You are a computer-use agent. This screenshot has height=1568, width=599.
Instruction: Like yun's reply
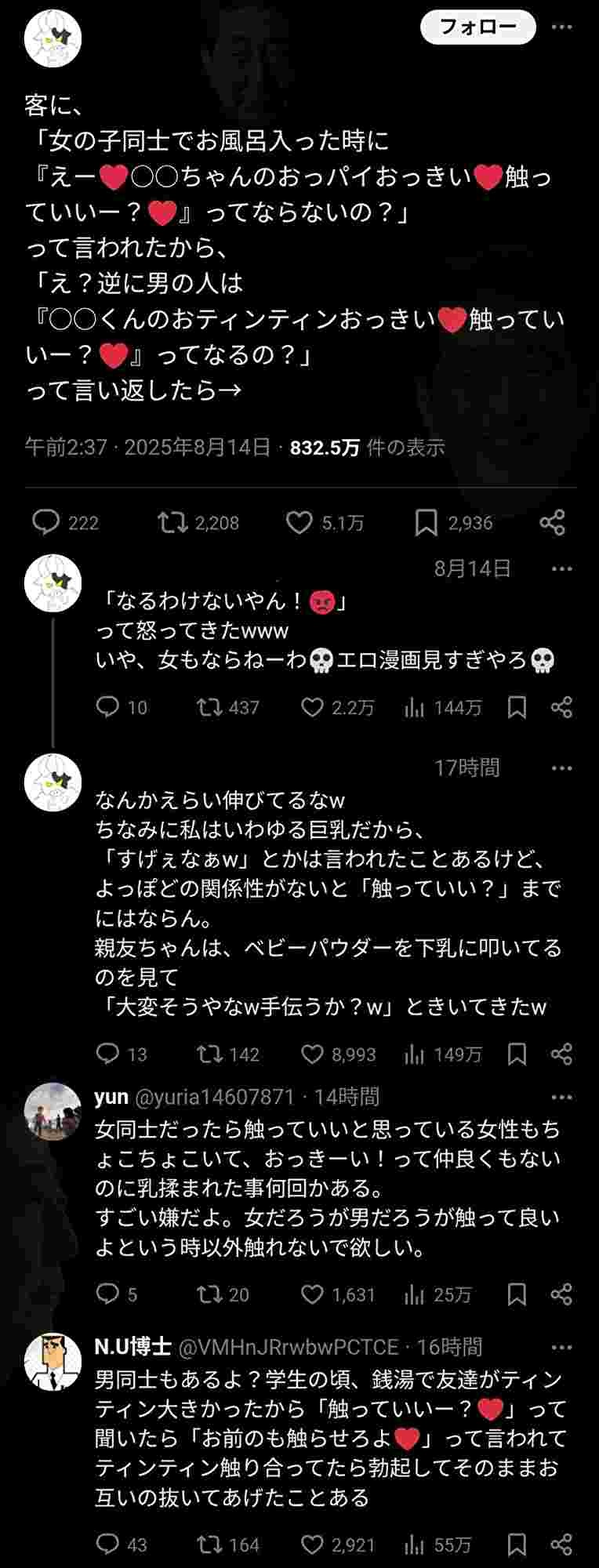point(313,1294)
